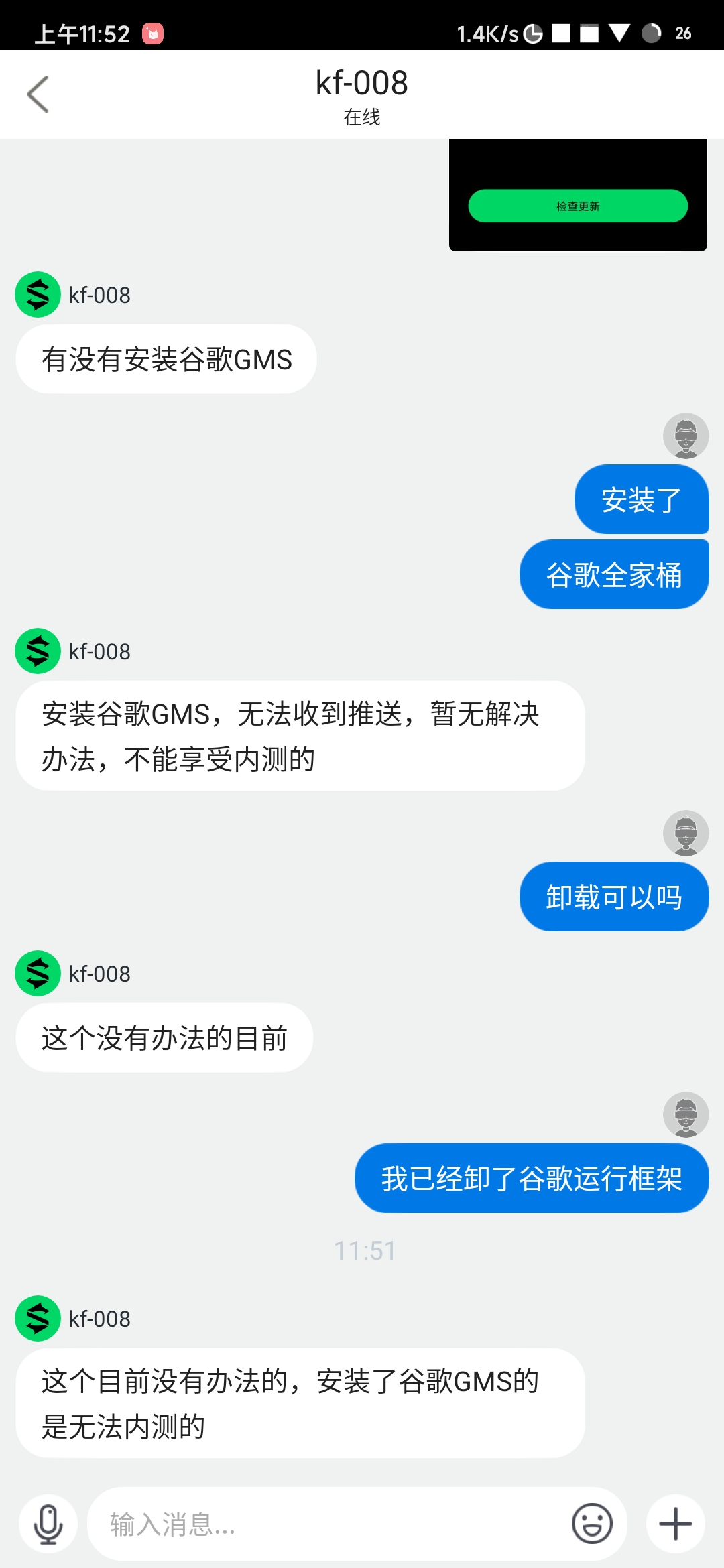Open the emoji picker
The image size is (724, 1568).
click(x=592, y=1524)
